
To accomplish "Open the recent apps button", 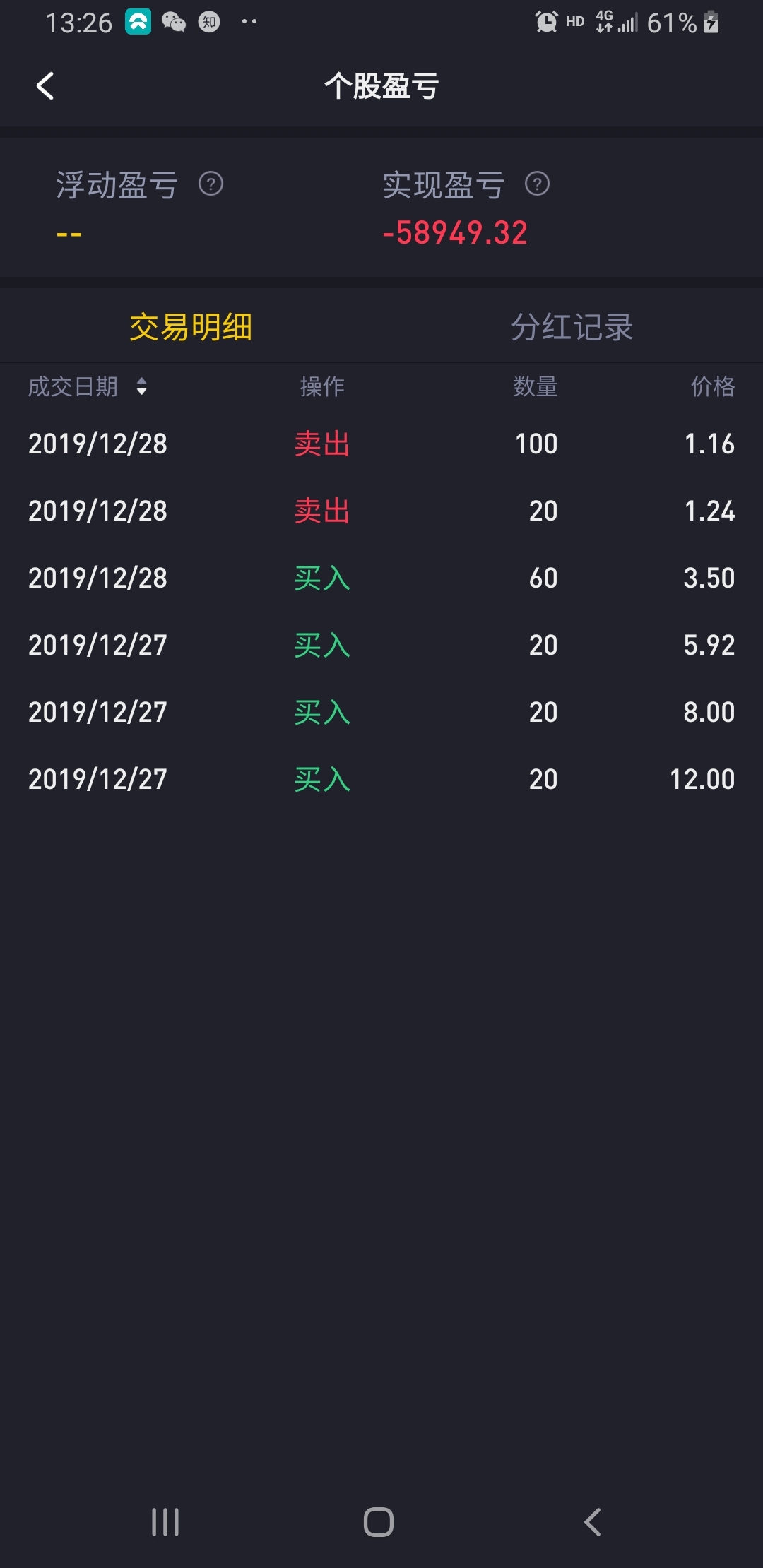I will [165, 1521].
